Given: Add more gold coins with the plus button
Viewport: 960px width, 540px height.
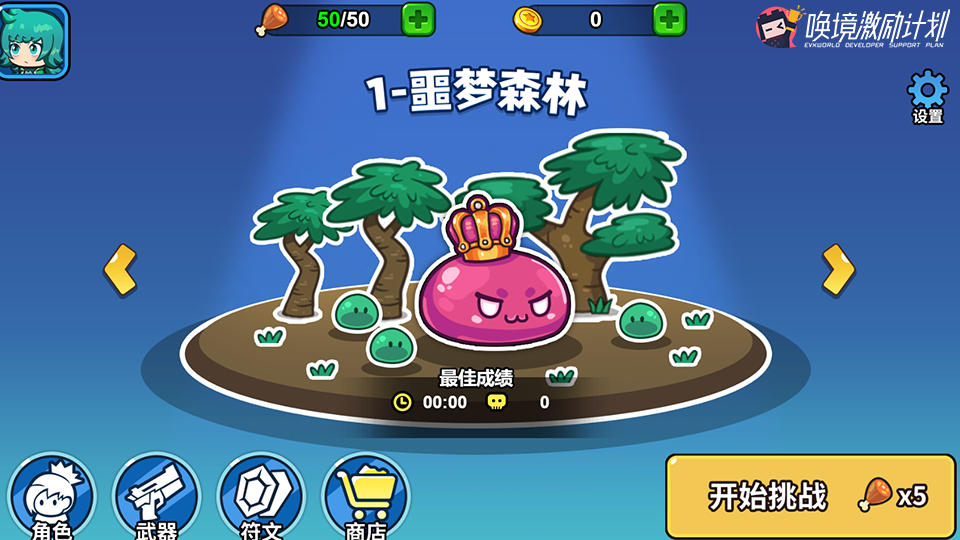Looking at the screenshot, I should [x=669, y=19].
